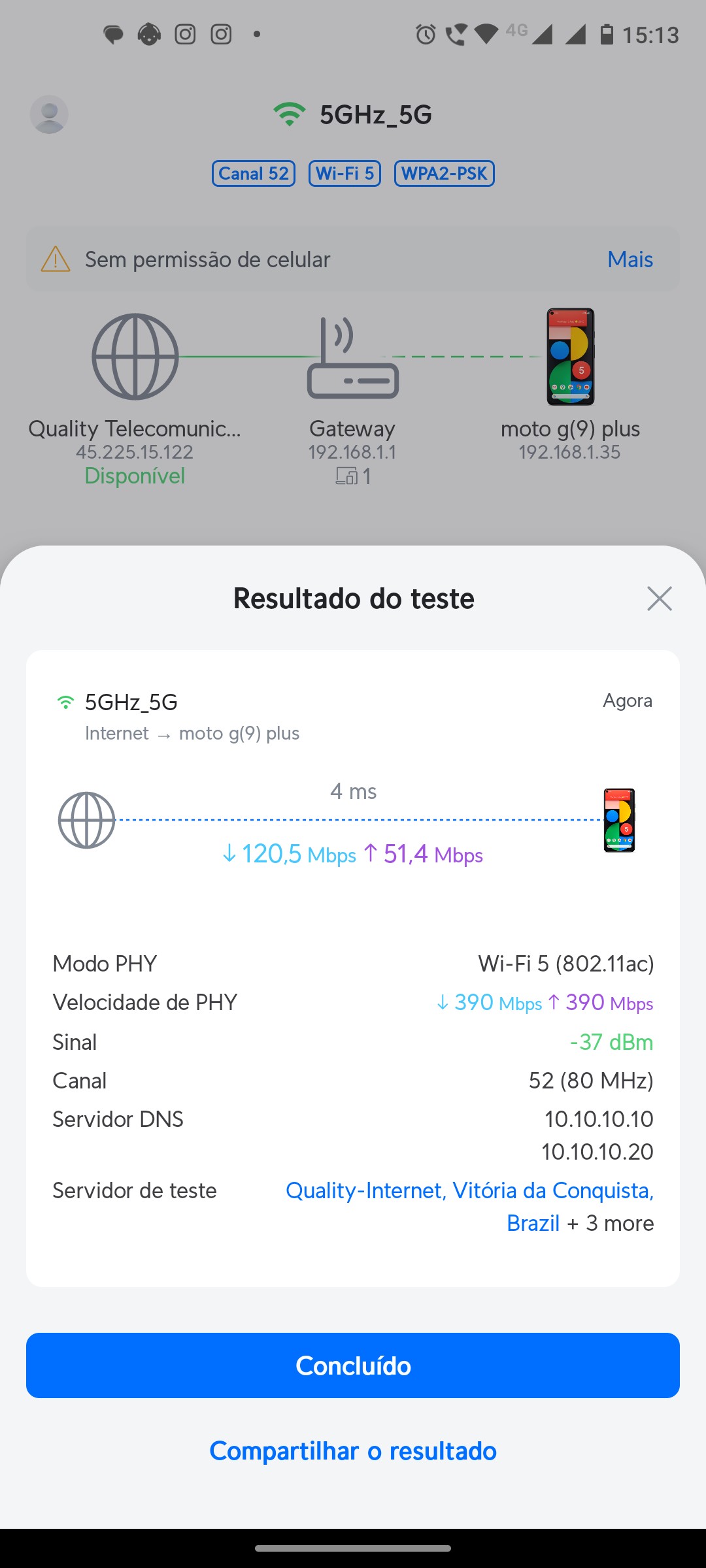Share the result via Compartilhar o resultado

(353, 1451)
